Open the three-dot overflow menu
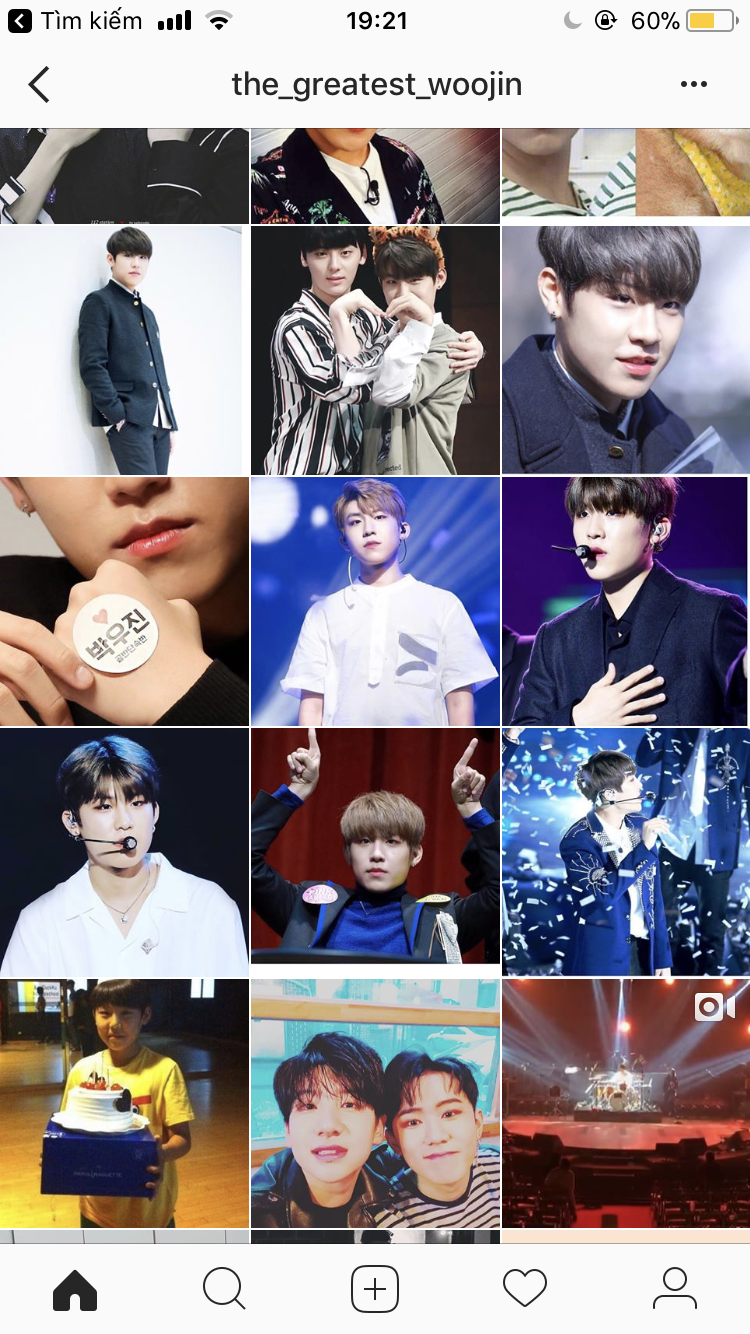 pos(693,85)
